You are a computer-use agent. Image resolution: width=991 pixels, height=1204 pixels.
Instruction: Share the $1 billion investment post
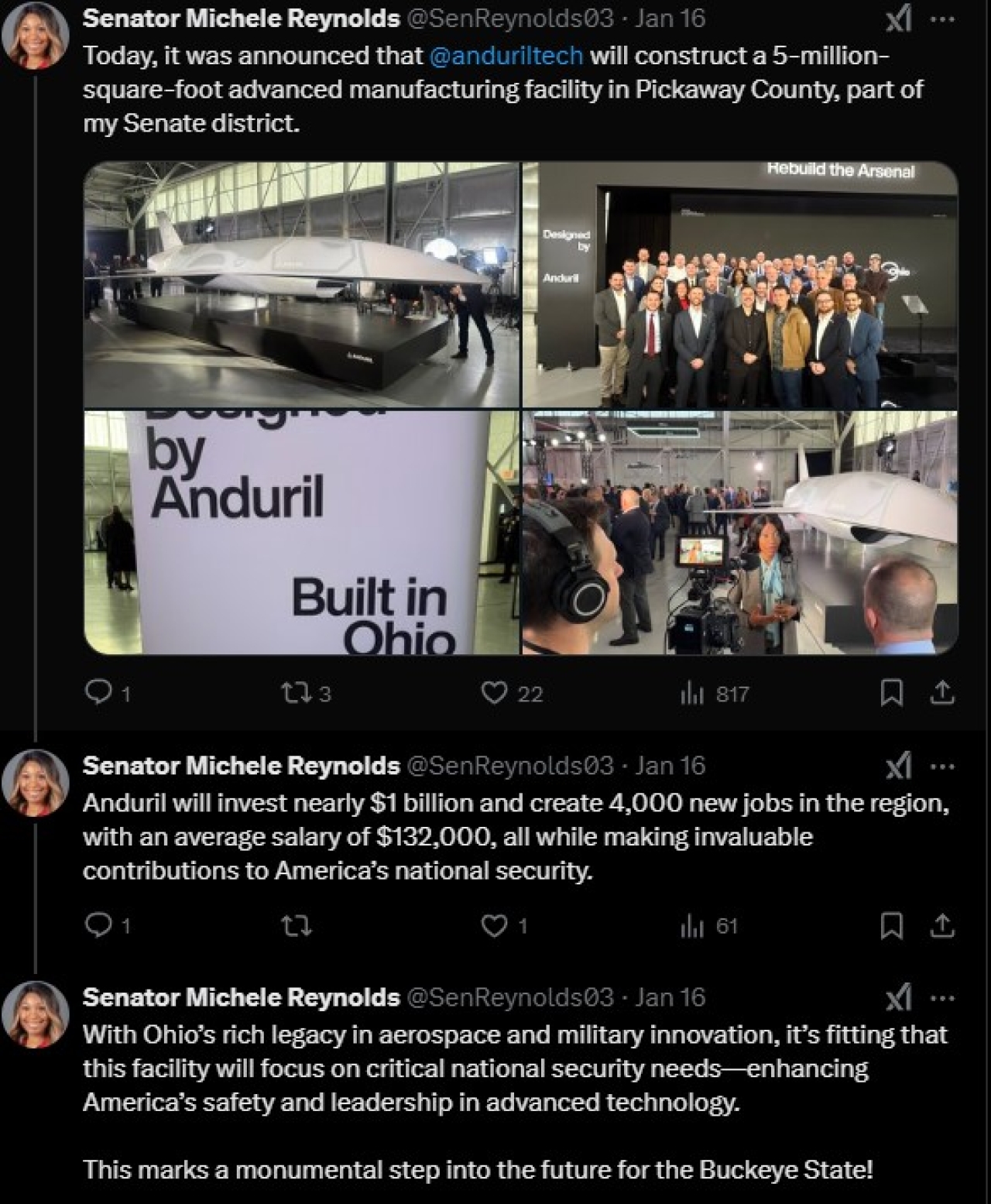[x=941, y=925]
